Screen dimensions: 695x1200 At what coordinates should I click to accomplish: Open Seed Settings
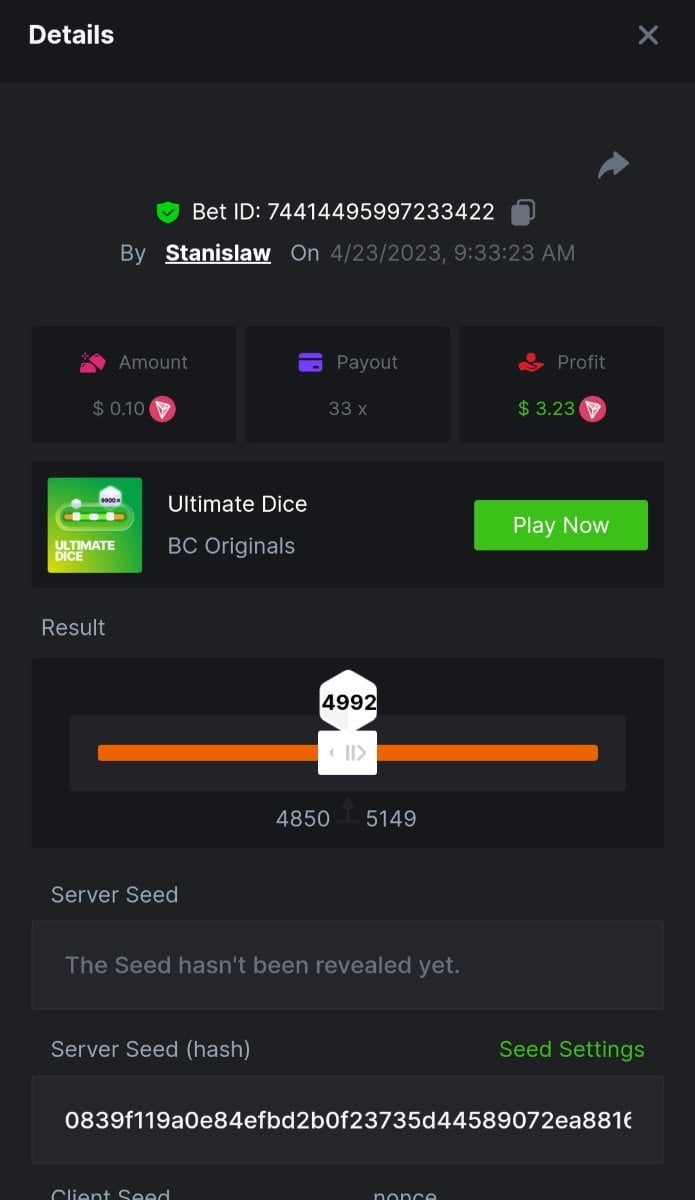click(571, 1049)
